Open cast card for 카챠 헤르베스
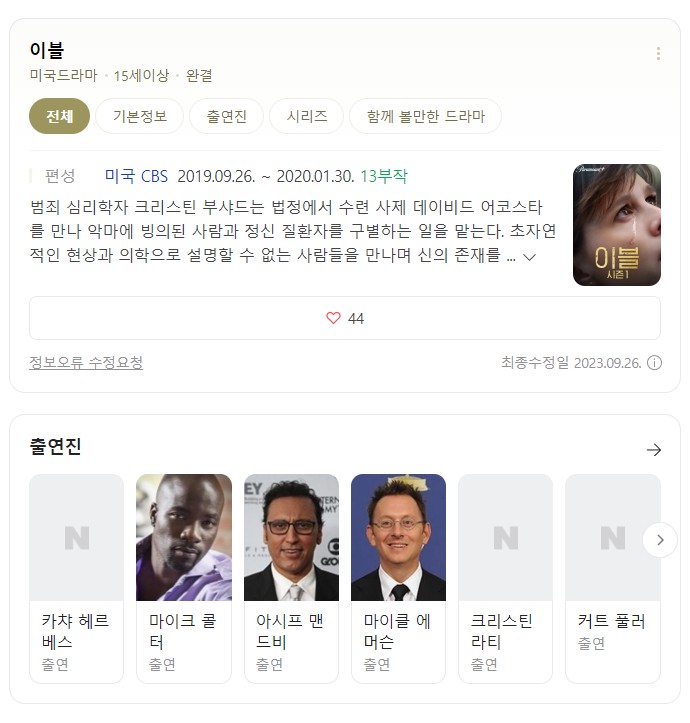 [77, 578]
